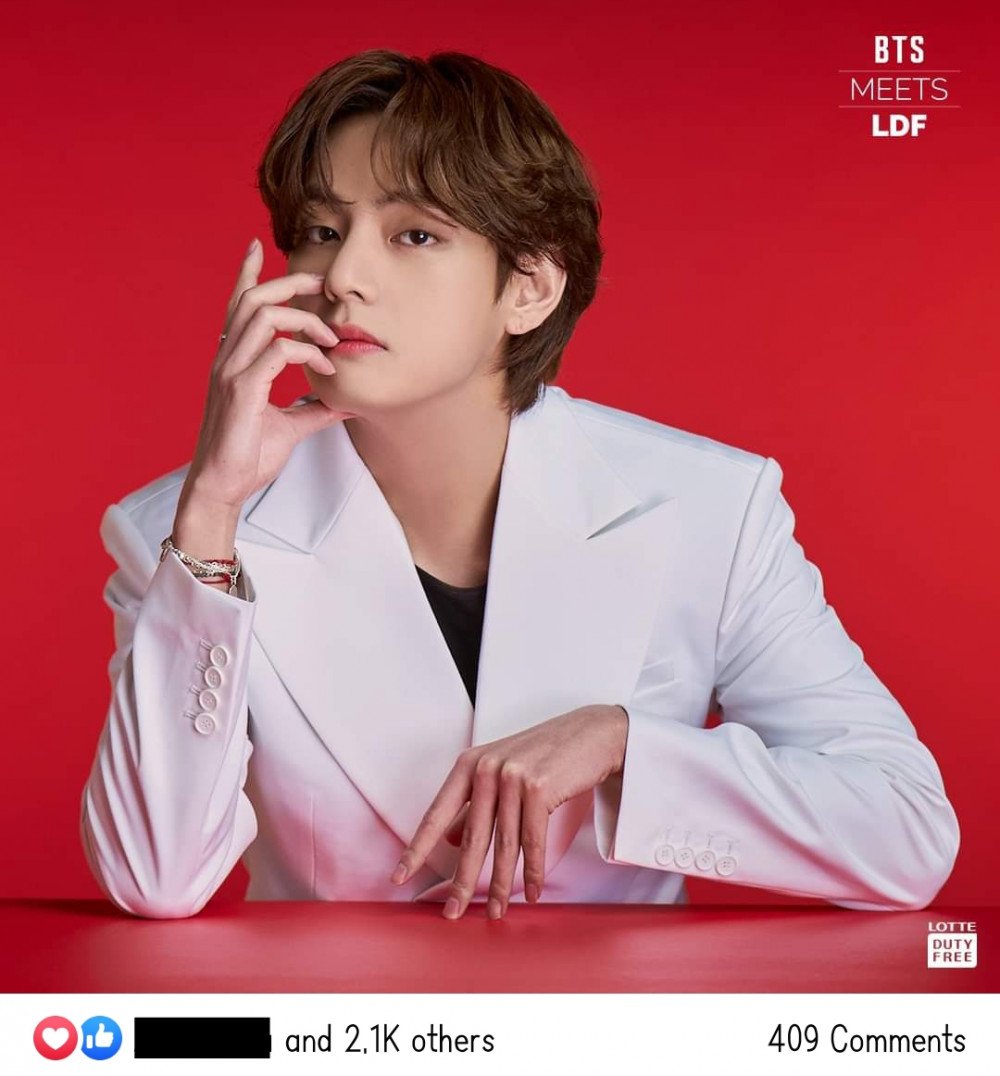Screen dimensions: 1000x1076
Task: Open the 409 Comments list
Action: (866, 1039)
